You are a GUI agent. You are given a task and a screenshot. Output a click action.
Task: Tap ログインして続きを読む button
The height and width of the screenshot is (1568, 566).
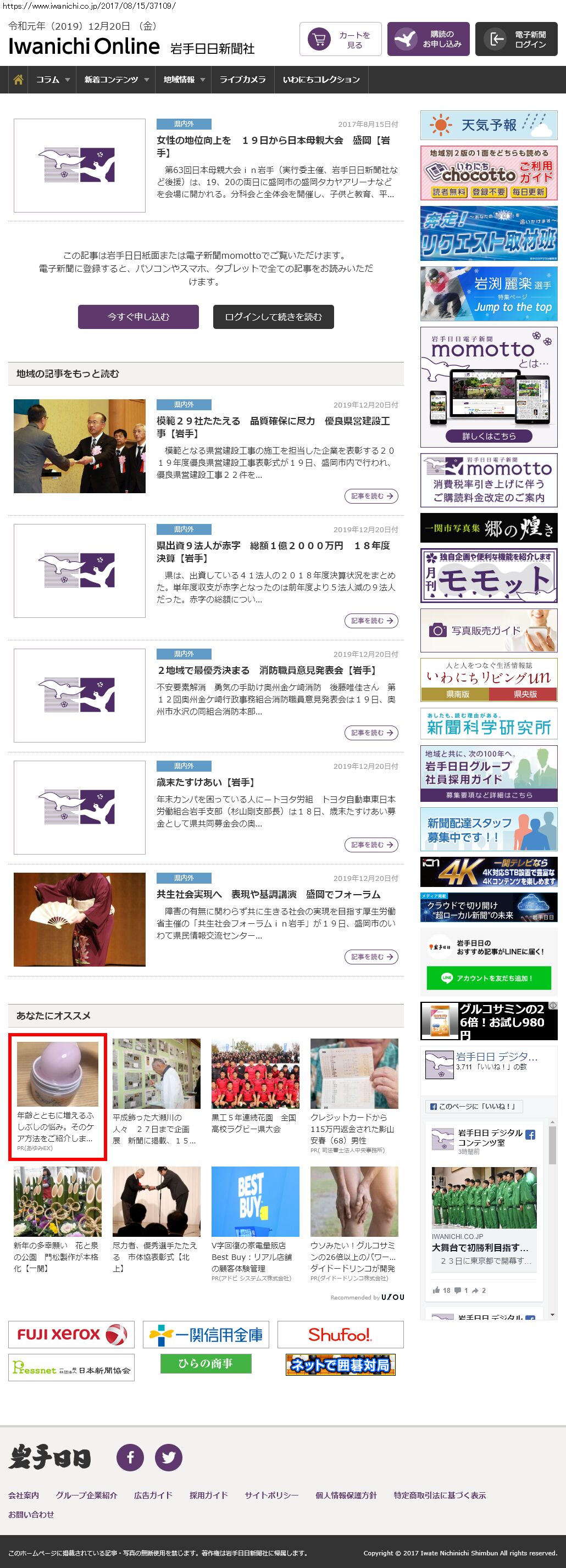(x=273, y=317)
